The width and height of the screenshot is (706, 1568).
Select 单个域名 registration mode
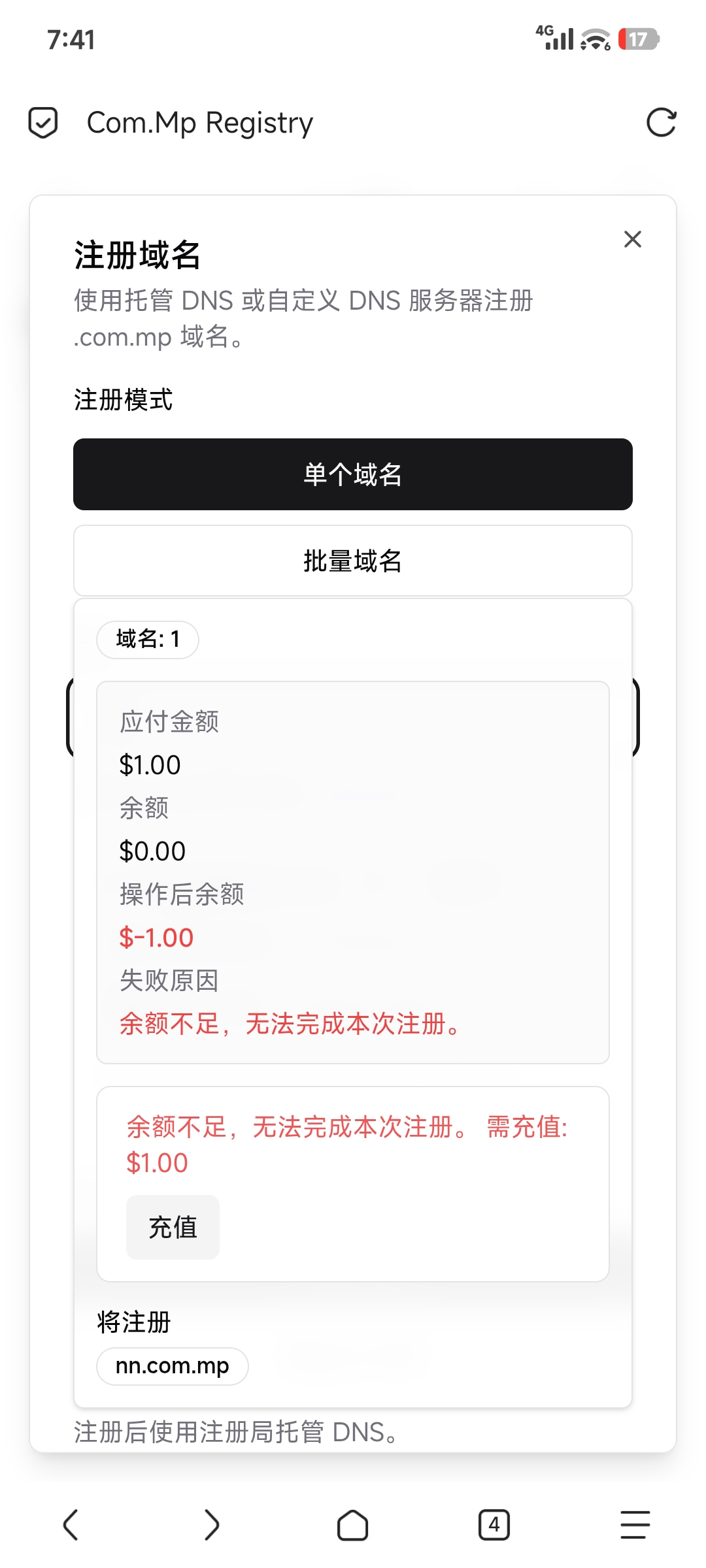[x=353, y=474]
